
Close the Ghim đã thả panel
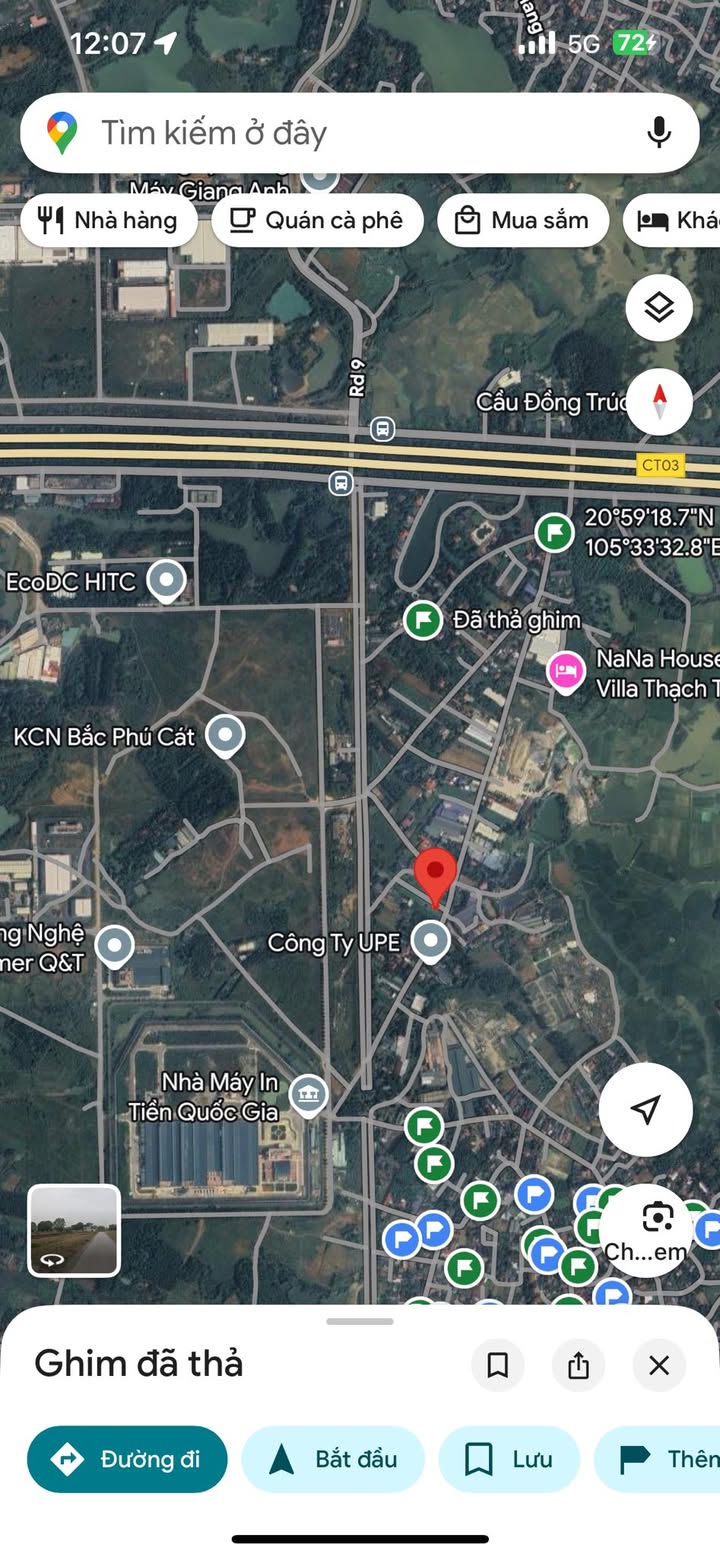658,1365
